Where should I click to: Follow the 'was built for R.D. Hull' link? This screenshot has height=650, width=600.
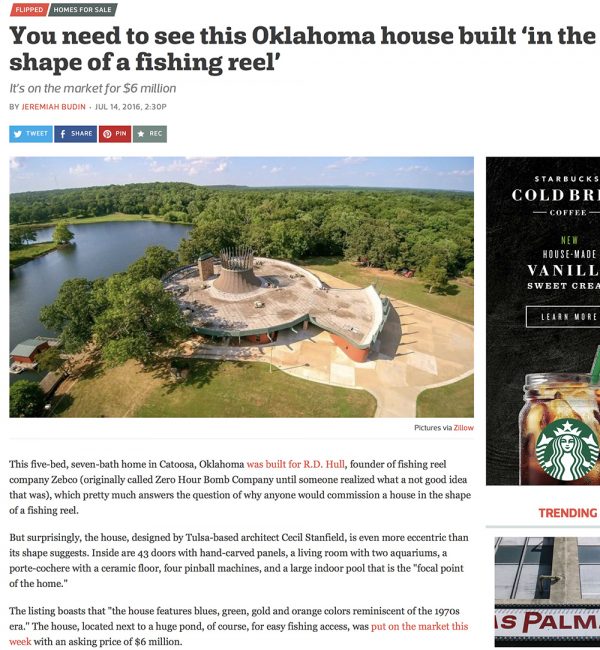point(296,465)
